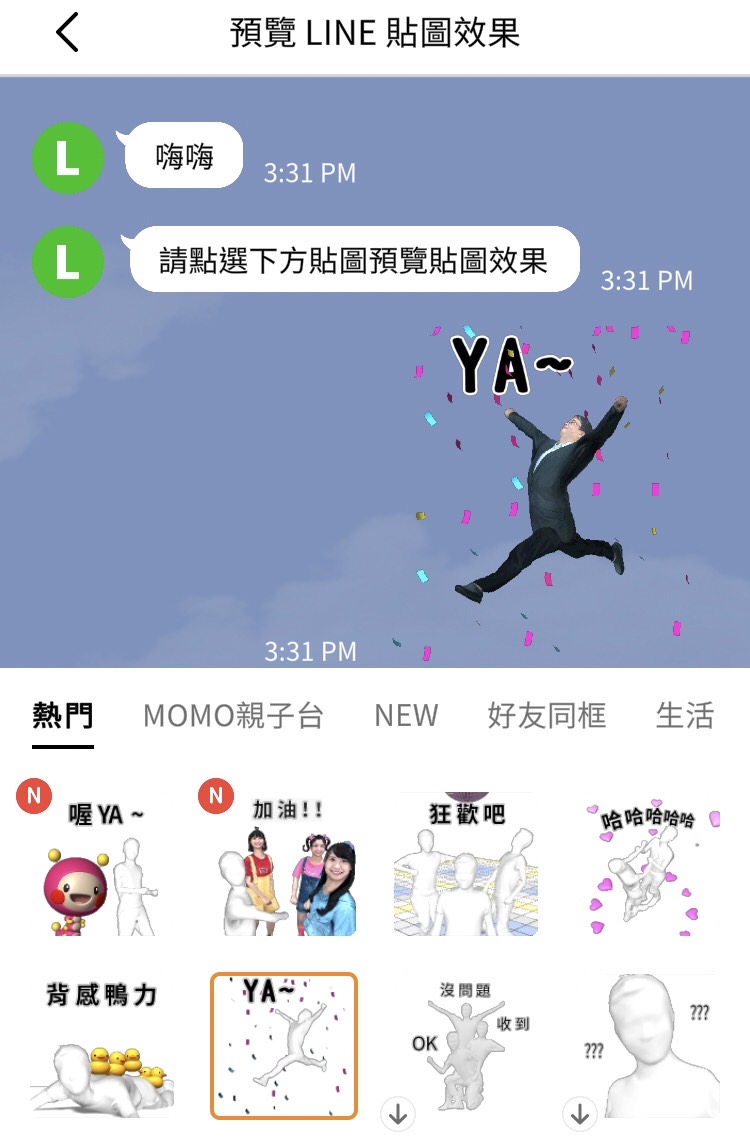Choose the 狂歡吧 sticker
The image size is (750, 1142).
click(x=466, y=865)
